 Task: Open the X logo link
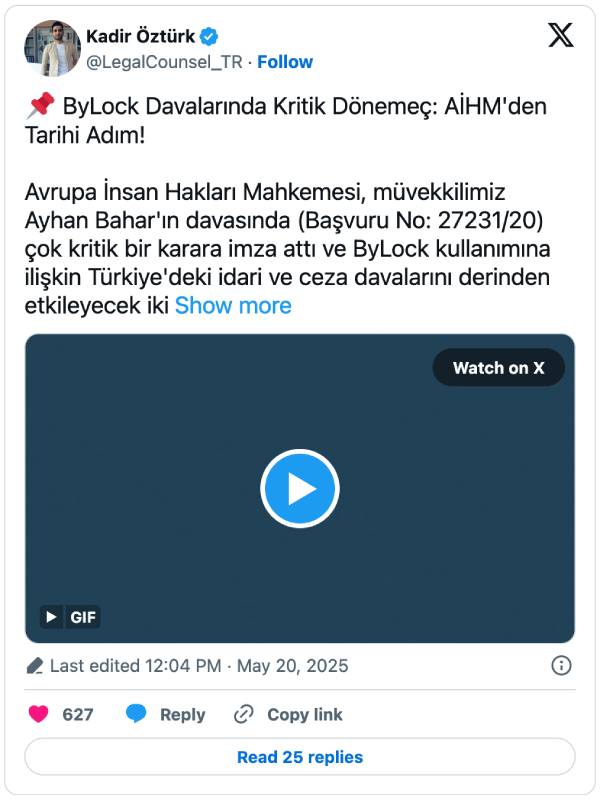(561, 36)
